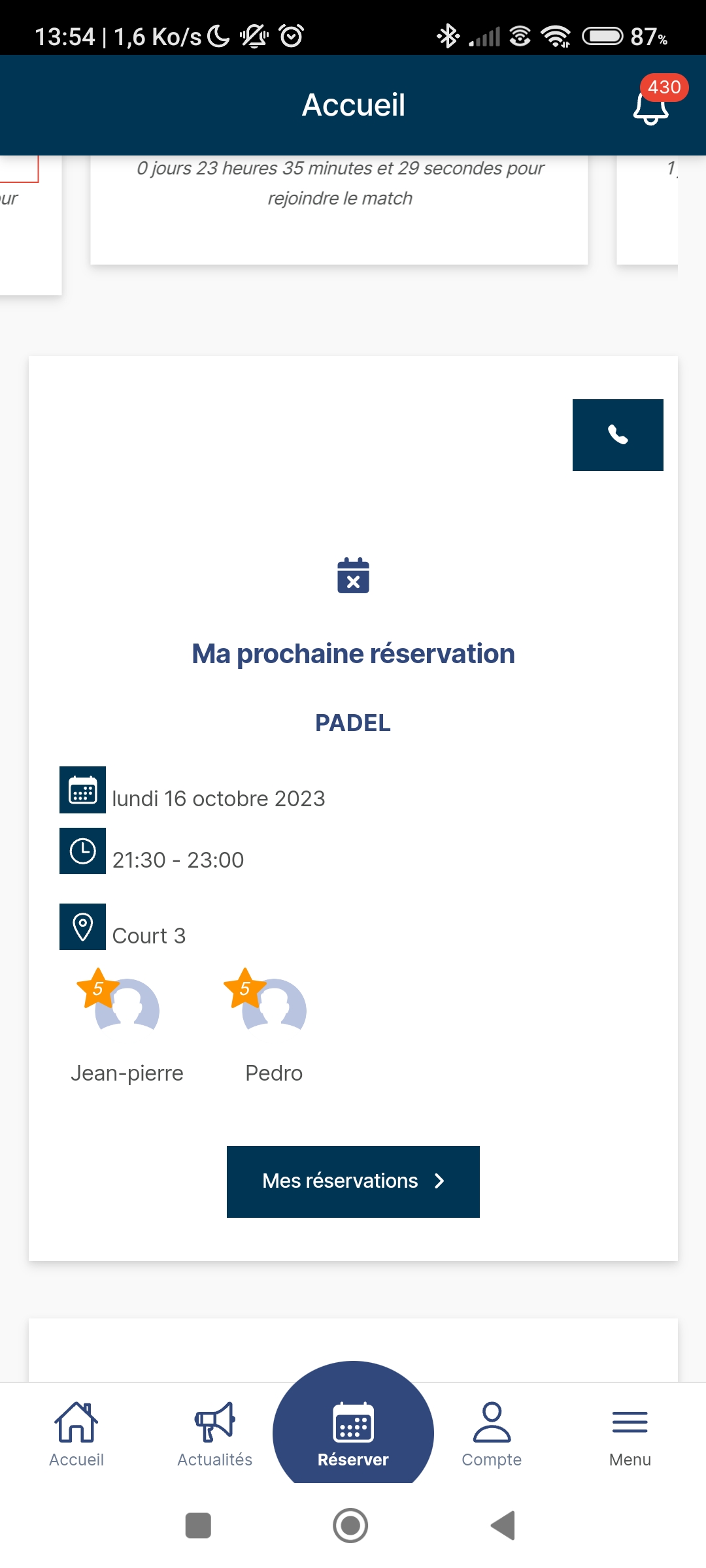Cancel the reservation via the calendar icon
This screenshot has width=706, height=1568.
coord(353,576)
